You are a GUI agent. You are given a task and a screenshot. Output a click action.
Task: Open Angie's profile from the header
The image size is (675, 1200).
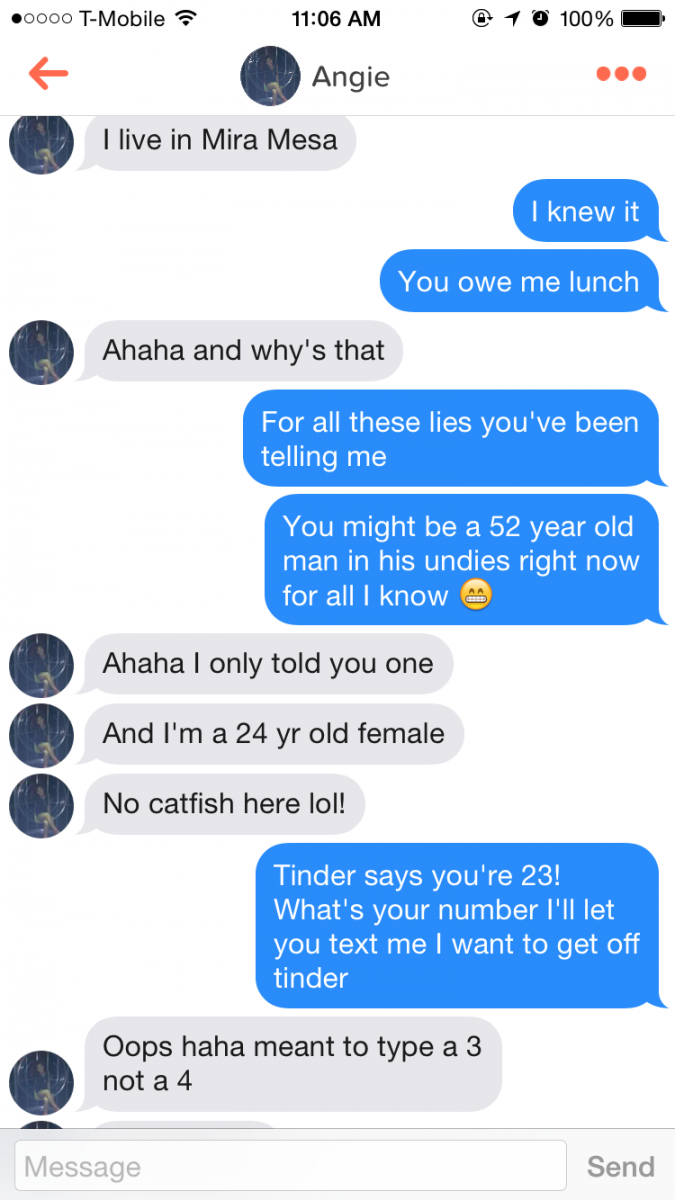point(316,75)
